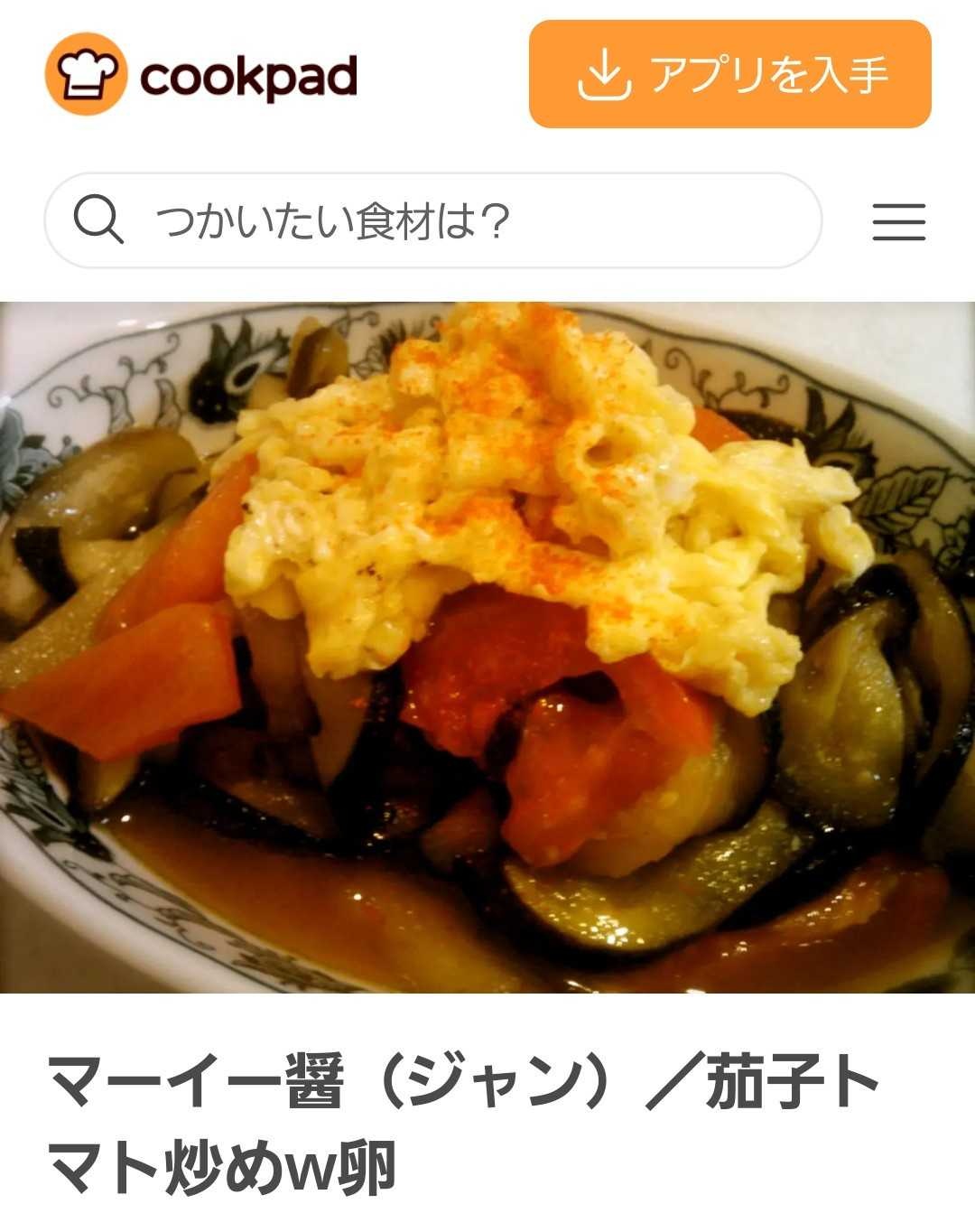Open the つかいたい食材は？ search field

[433, 220]
